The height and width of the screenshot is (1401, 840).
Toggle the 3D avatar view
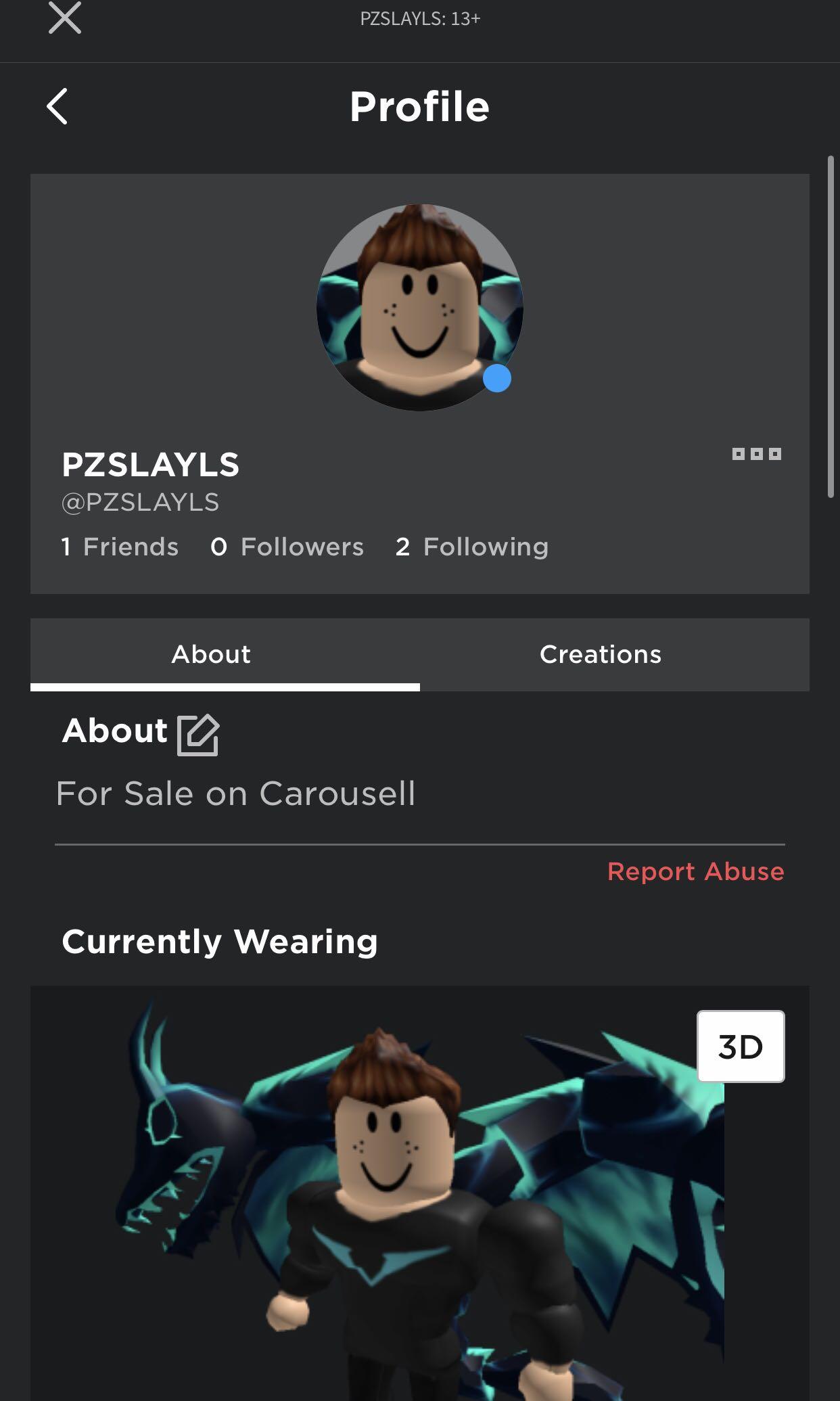pyautogui.click(x=741, y=1047)
